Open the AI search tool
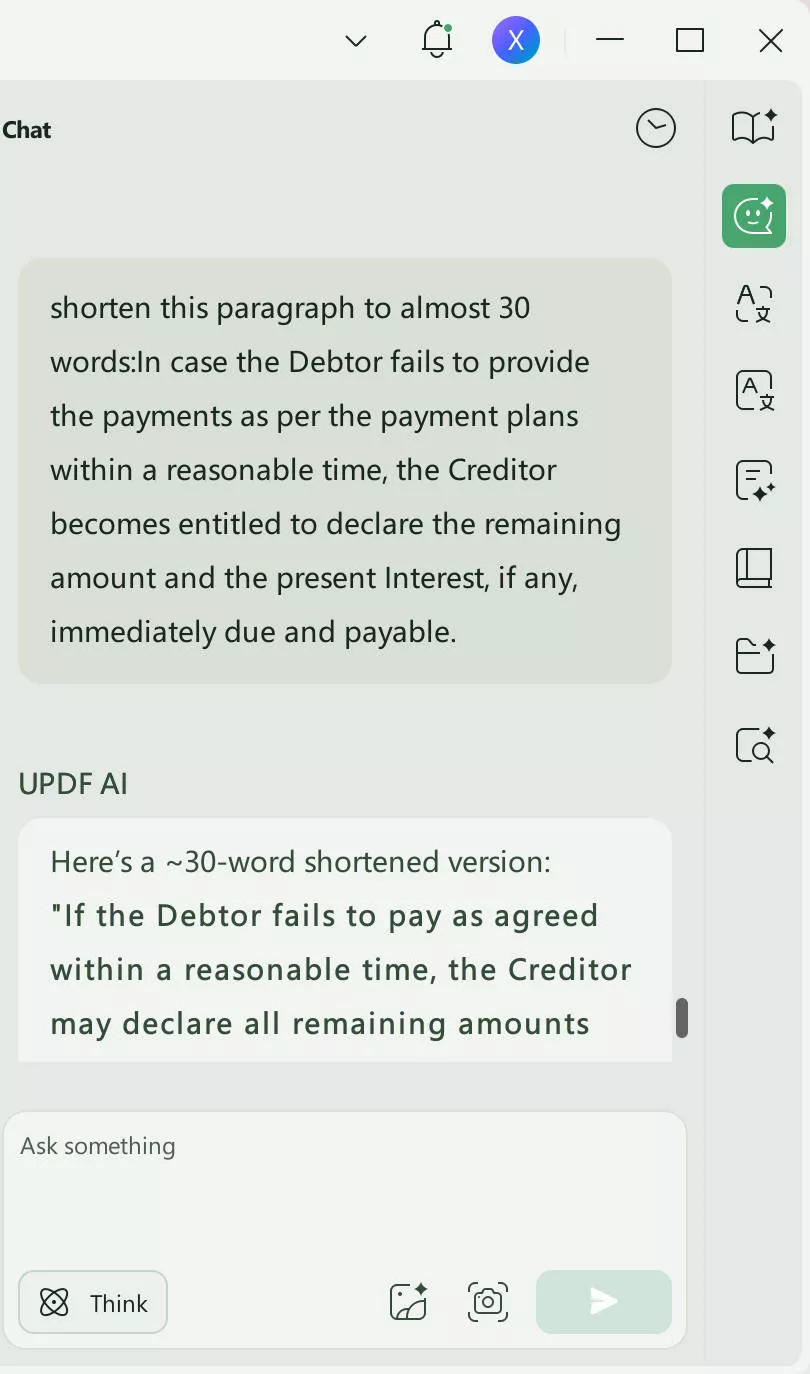The image size is (810, 1374). pos(754,744)
